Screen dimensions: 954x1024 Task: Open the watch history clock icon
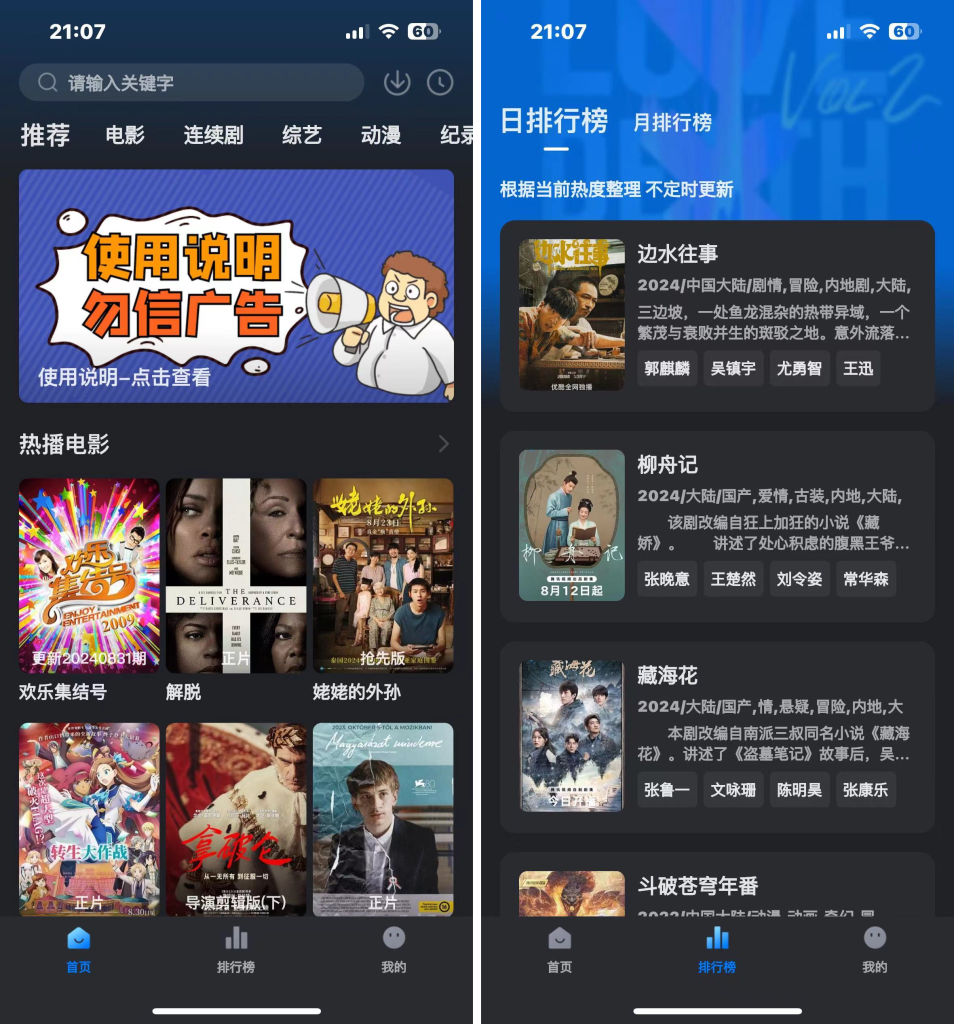click(x=440, y=83)
